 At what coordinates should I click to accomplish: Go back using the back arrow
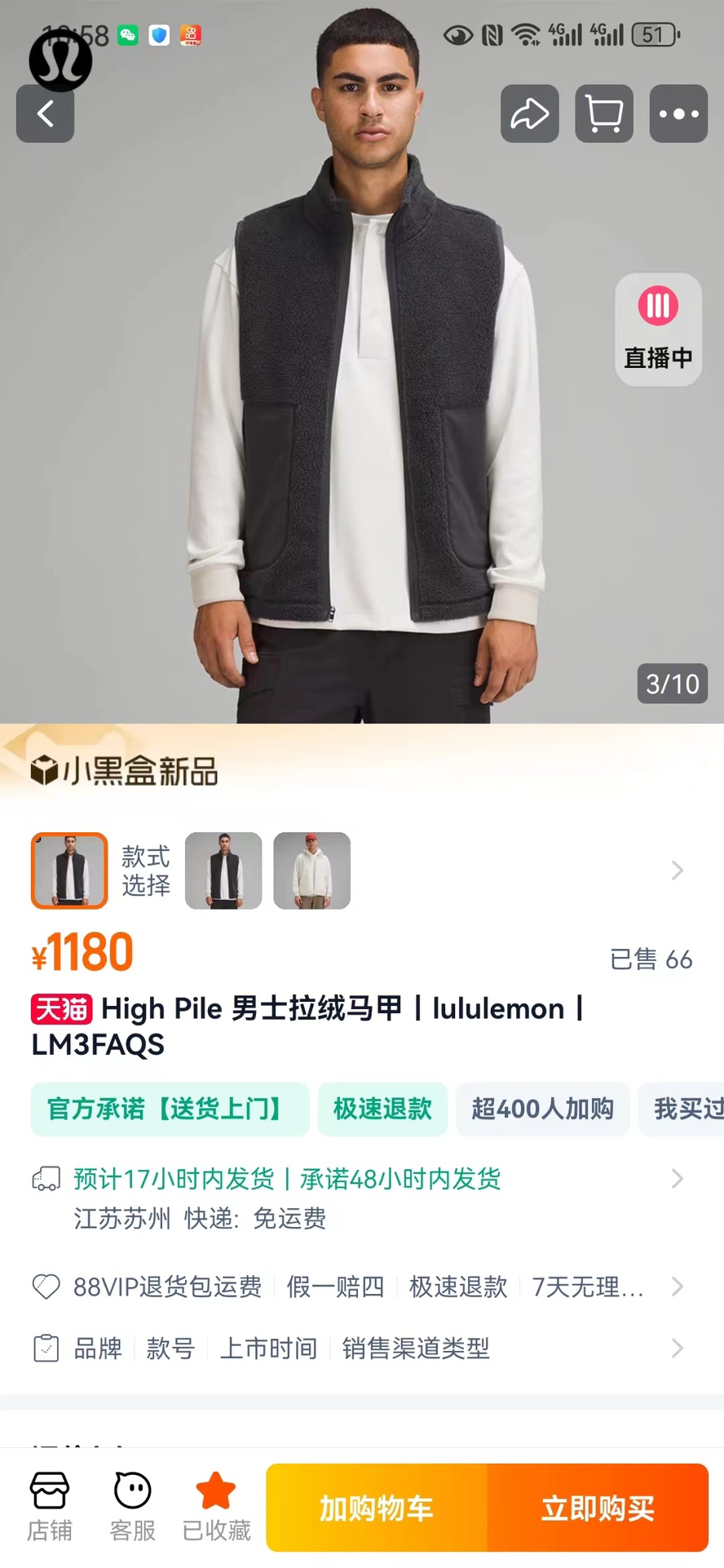[46, 113]
